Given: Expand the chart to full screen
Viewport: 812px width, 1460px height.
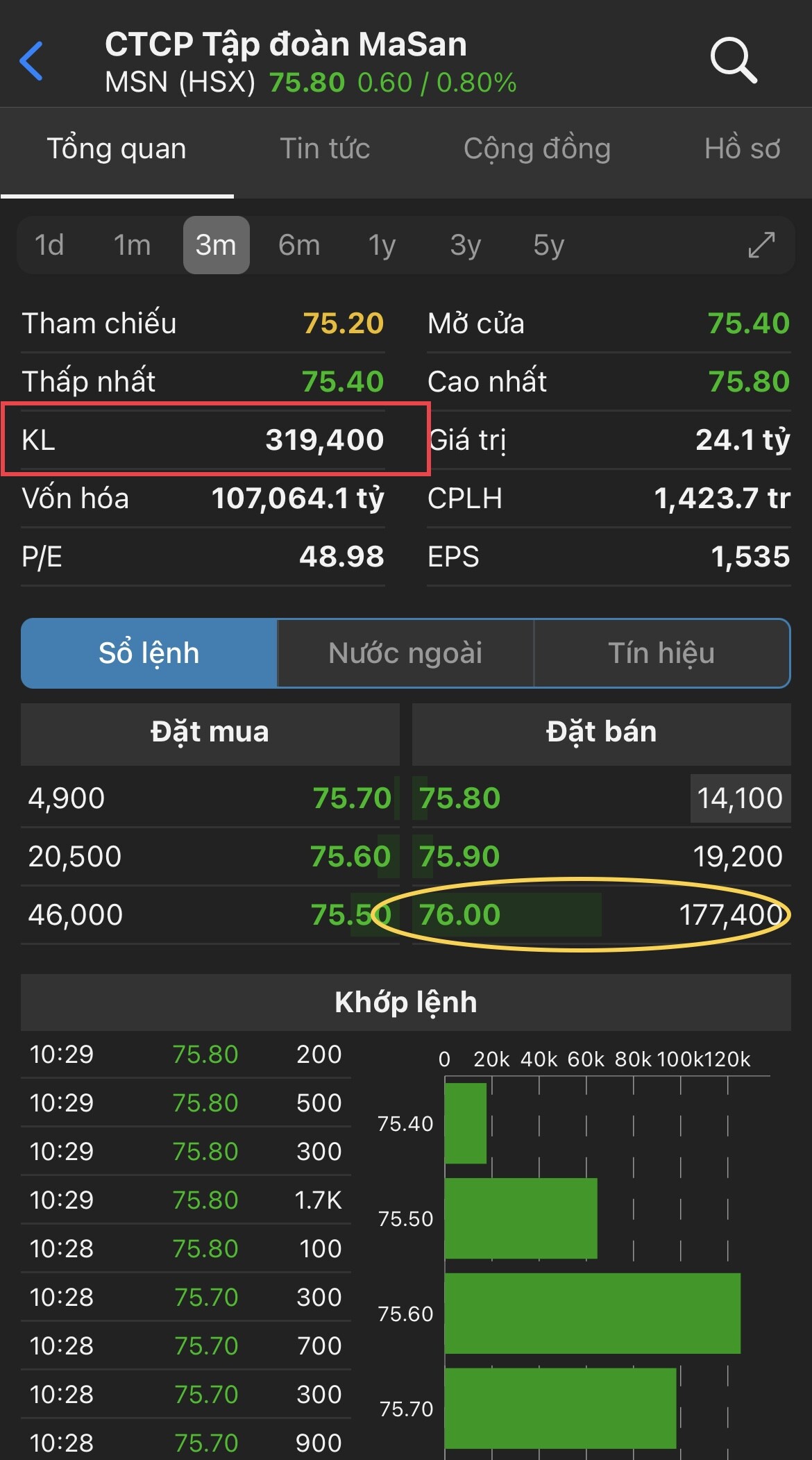Looking at the screenshot, I should 761,245.
